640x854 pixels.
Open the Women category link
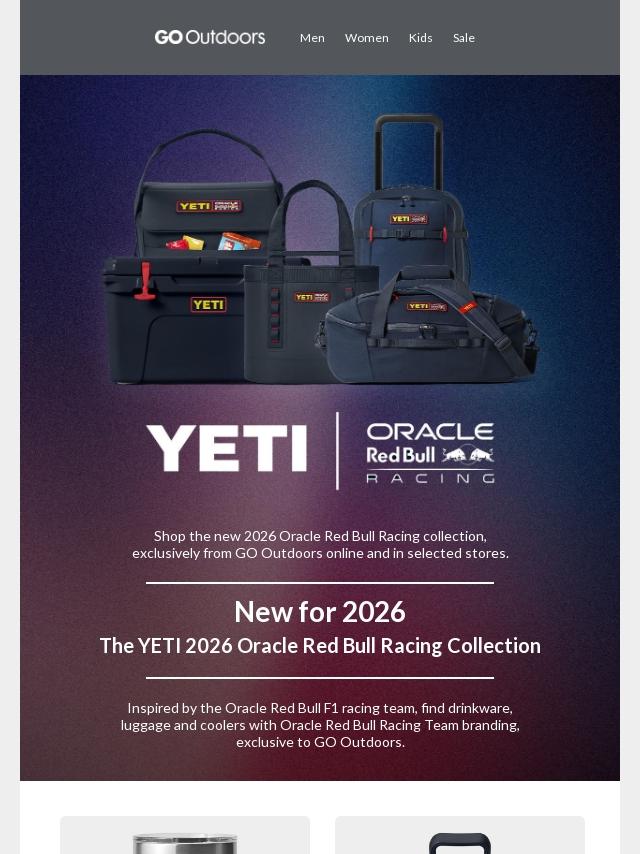(x=366, y=38)
